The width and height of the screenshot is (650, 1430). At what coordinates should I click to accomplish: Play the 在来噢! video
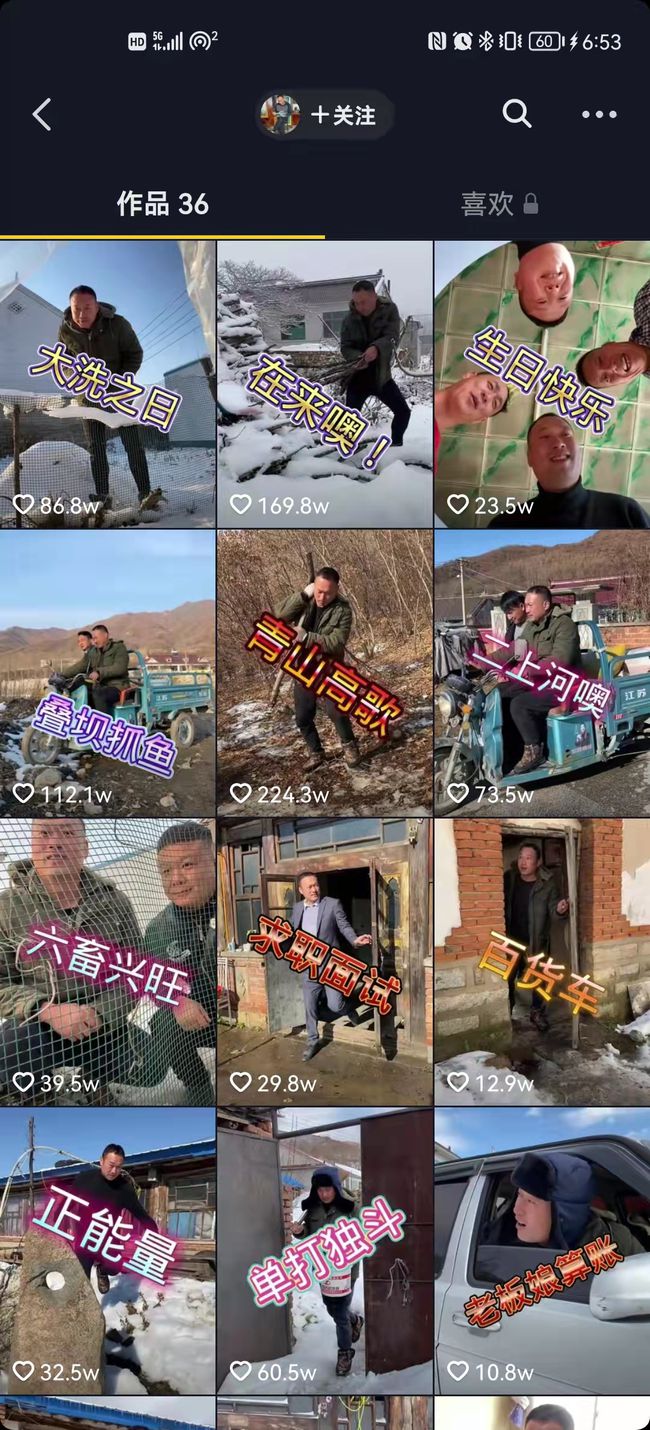pos(324,384)
